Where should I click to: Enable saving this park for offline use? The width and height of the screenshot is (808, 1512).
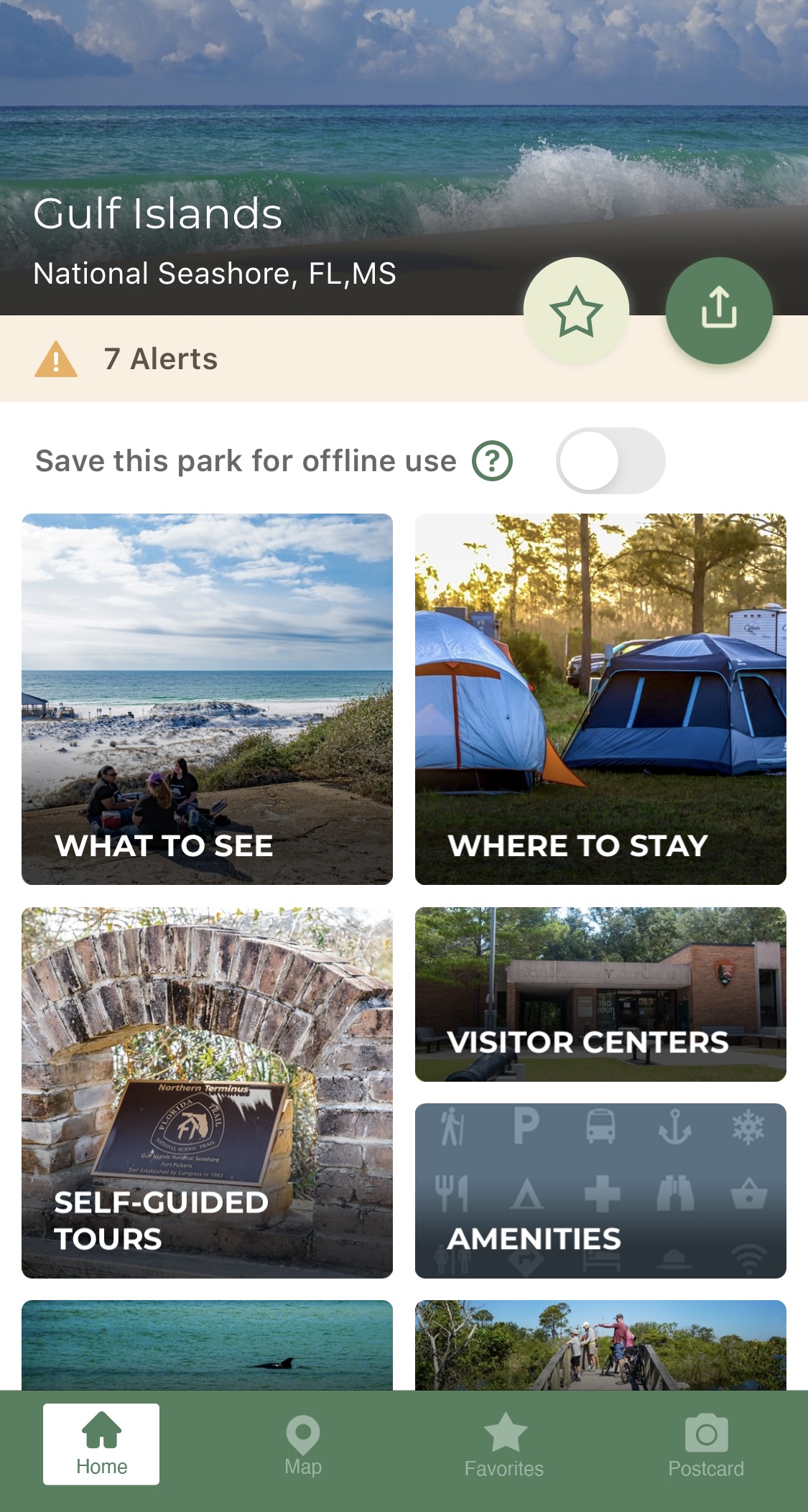tap(610, 460)
